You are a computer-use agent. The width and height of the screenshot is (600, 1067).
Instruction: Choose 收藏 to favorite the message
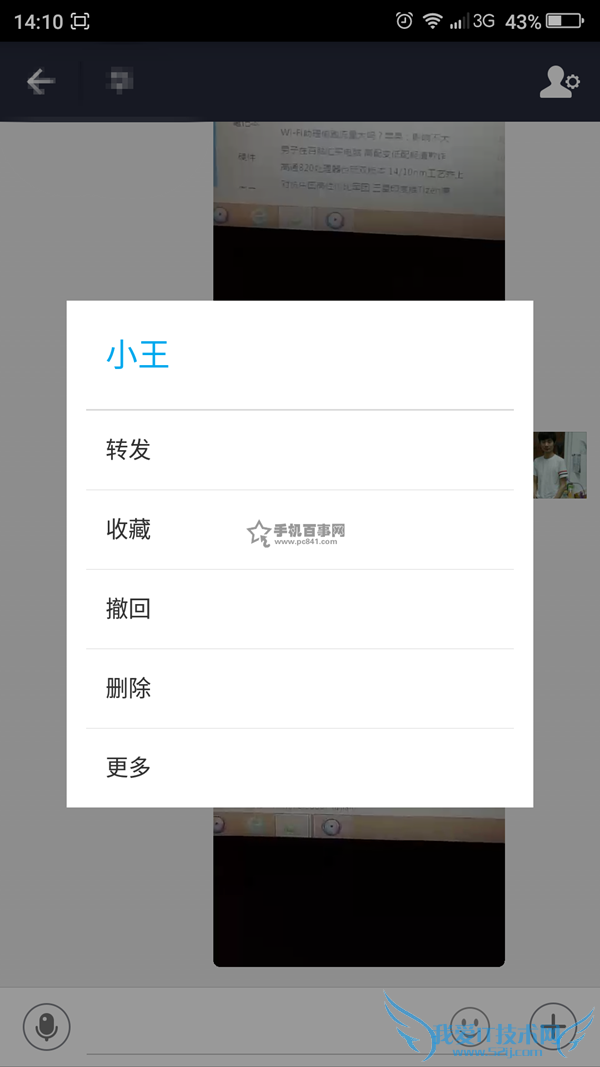[x=299, y=530]
